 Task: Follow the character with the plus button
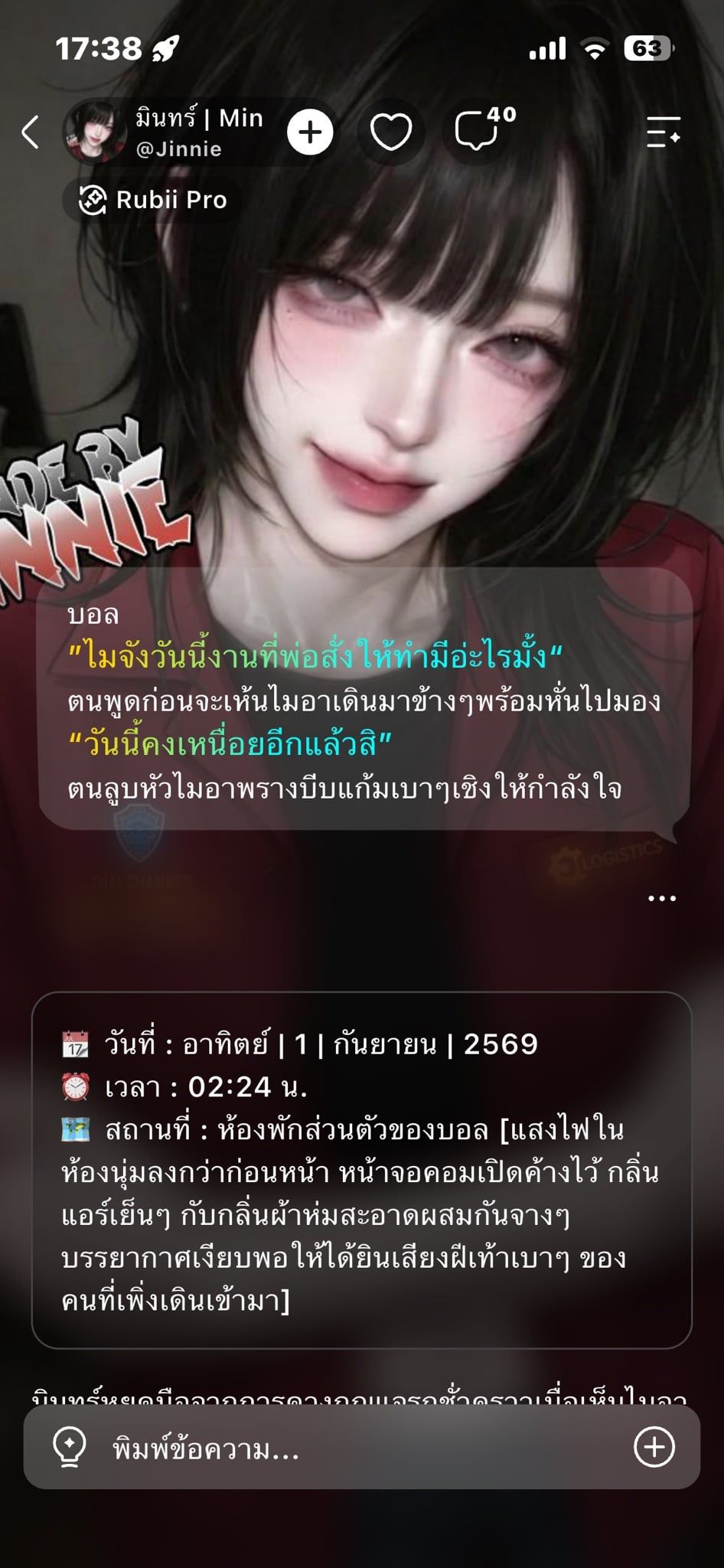point(310,132)
